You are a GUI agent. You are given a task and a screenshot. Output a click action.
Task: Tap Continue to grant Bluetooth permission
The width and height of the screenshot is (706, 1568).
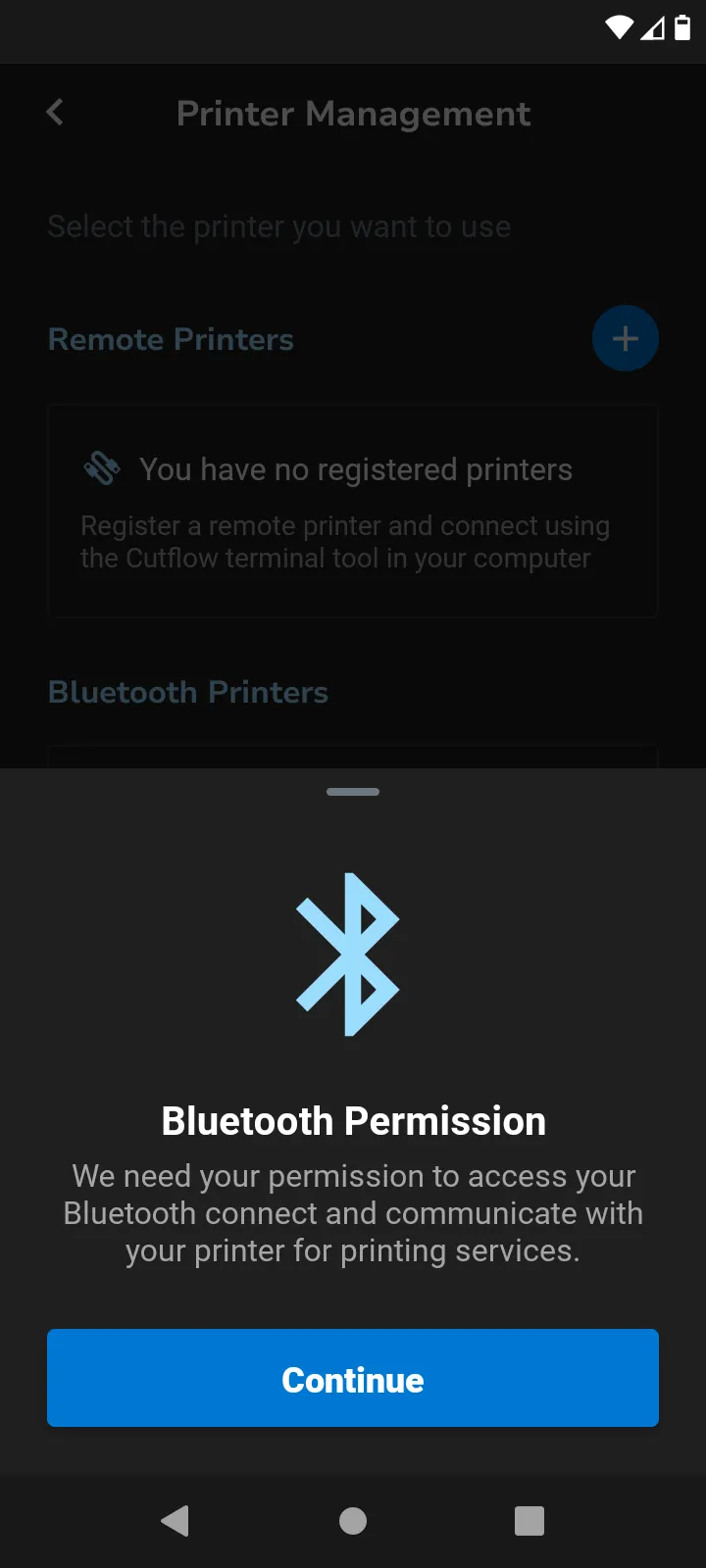(353, 1378)
